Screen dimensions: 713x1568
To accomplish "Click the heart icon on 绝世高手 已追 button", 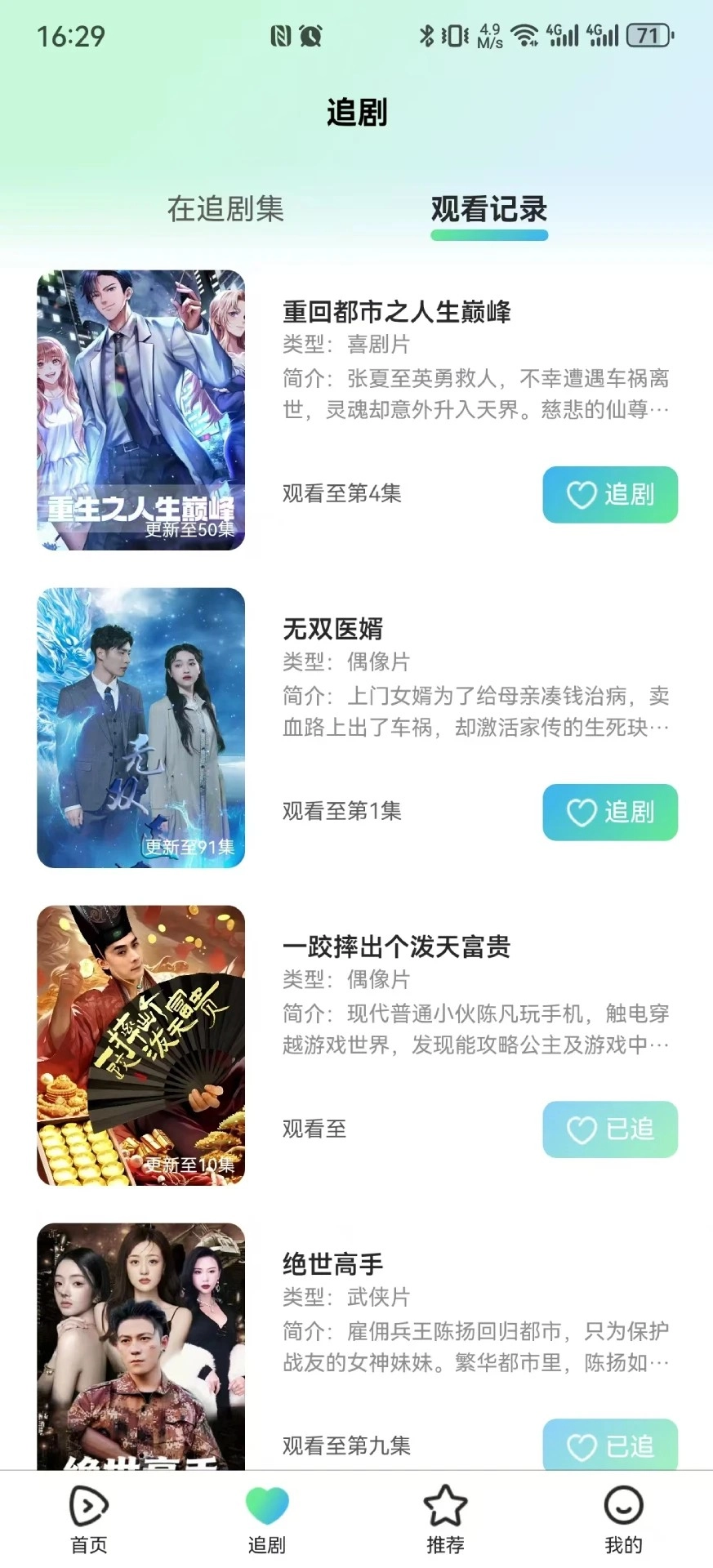I will click(580, 1445).
